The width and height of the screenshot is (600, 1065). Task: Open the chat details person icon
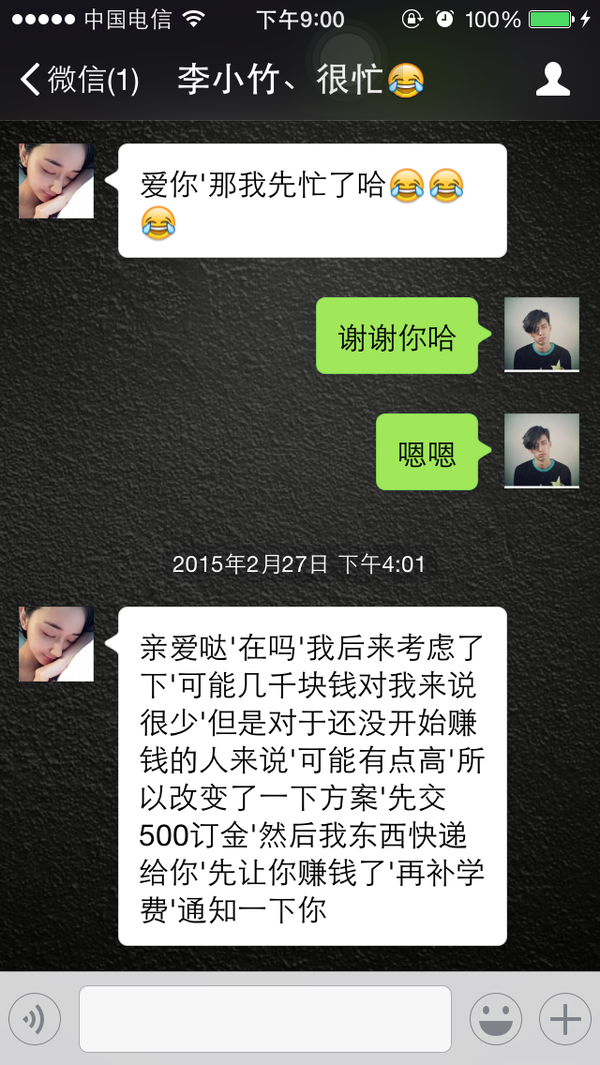coord(553,79)
